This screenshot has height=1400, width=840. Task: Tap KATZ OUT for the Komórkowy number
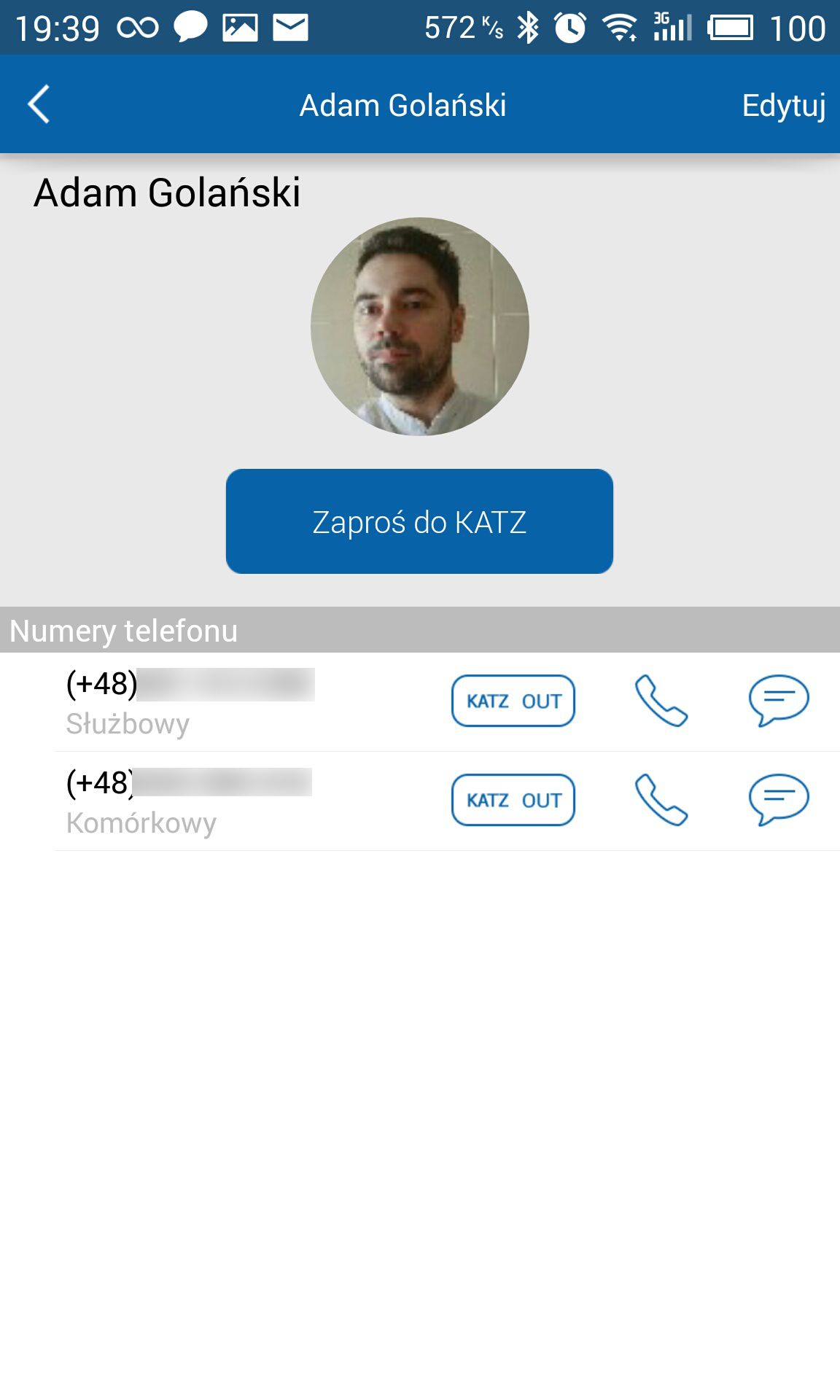point(513,800)
